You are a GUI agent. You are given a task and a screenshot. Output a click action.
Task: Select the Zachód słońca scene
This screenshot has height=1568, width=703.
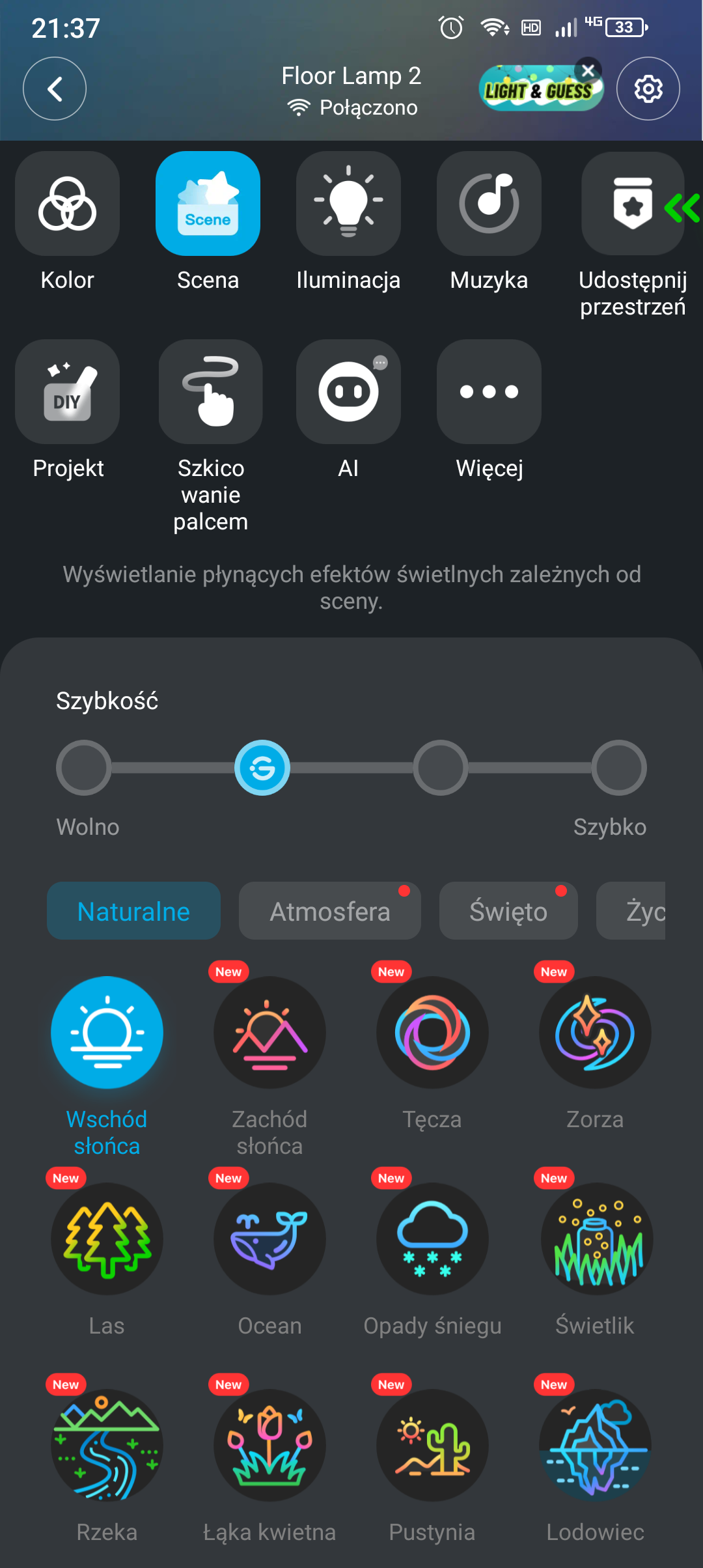(x=269, y=1032)
